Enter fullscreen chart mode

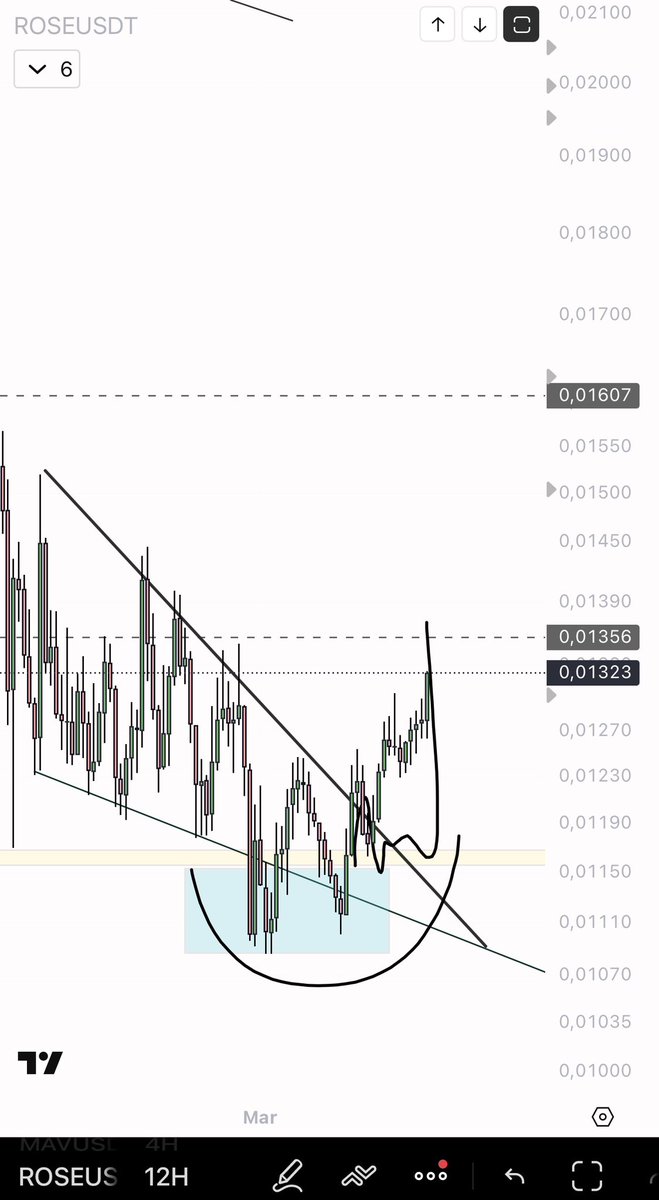point(587,1175)
